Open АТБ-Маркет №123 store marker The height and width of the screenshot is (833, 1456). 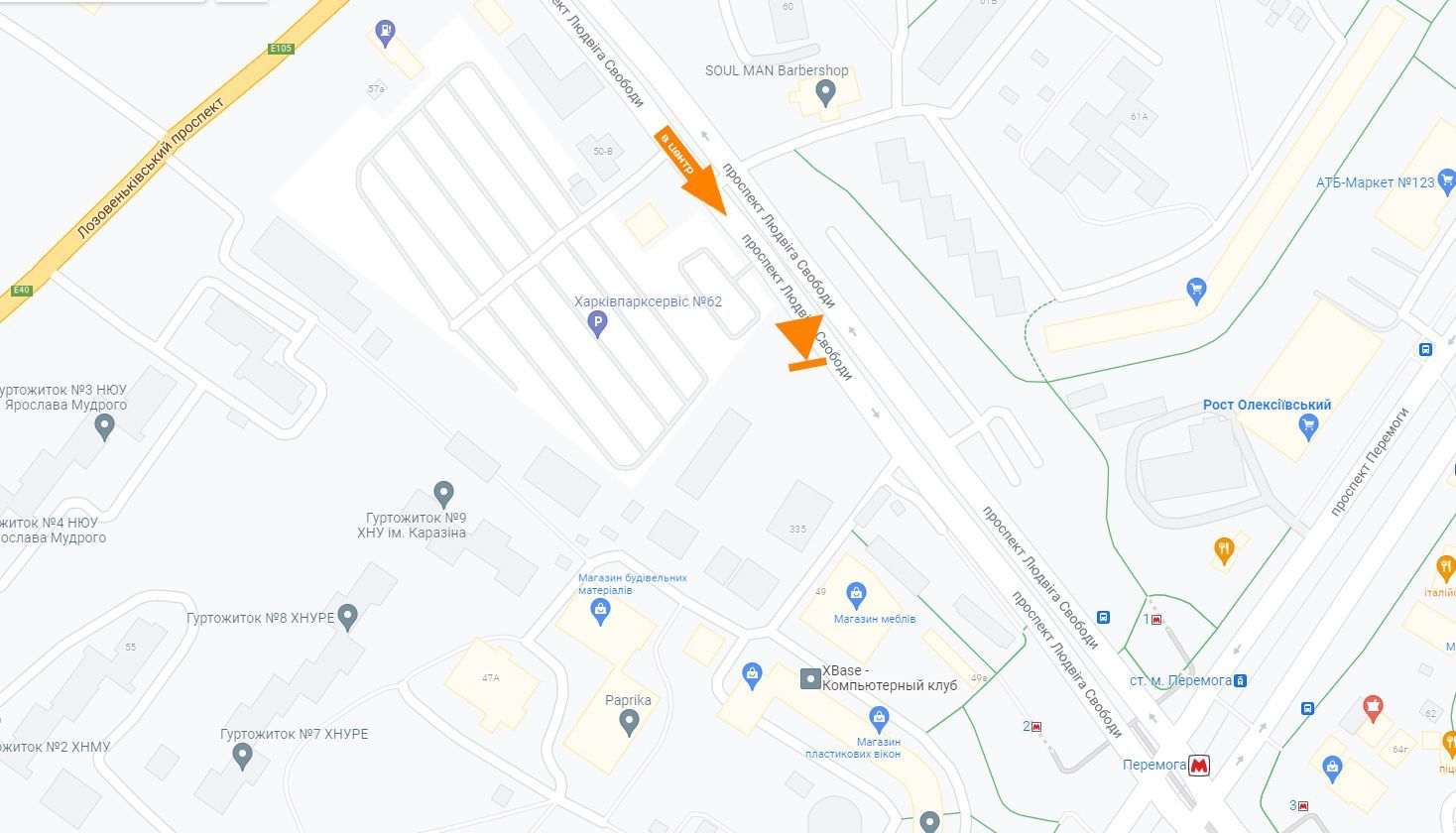tap(1446, 180)
